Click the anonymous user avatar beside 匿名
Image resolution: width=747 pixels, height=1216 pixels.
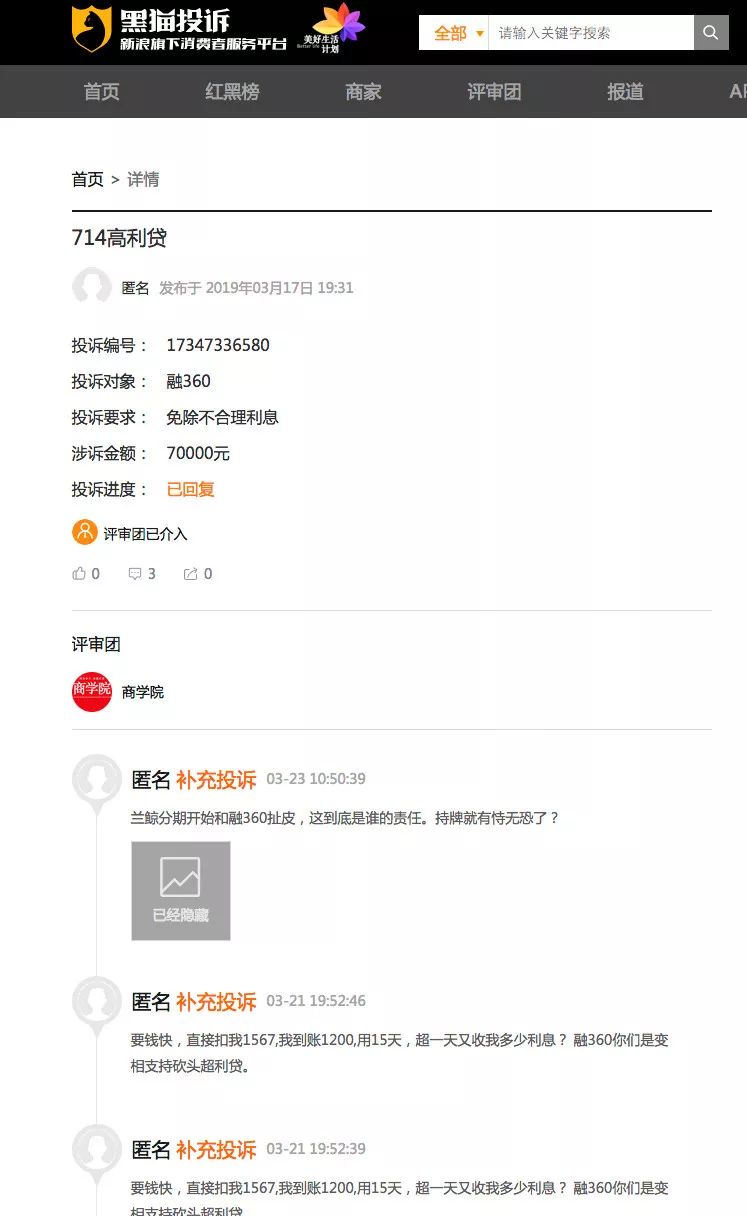tap(93, 287)
